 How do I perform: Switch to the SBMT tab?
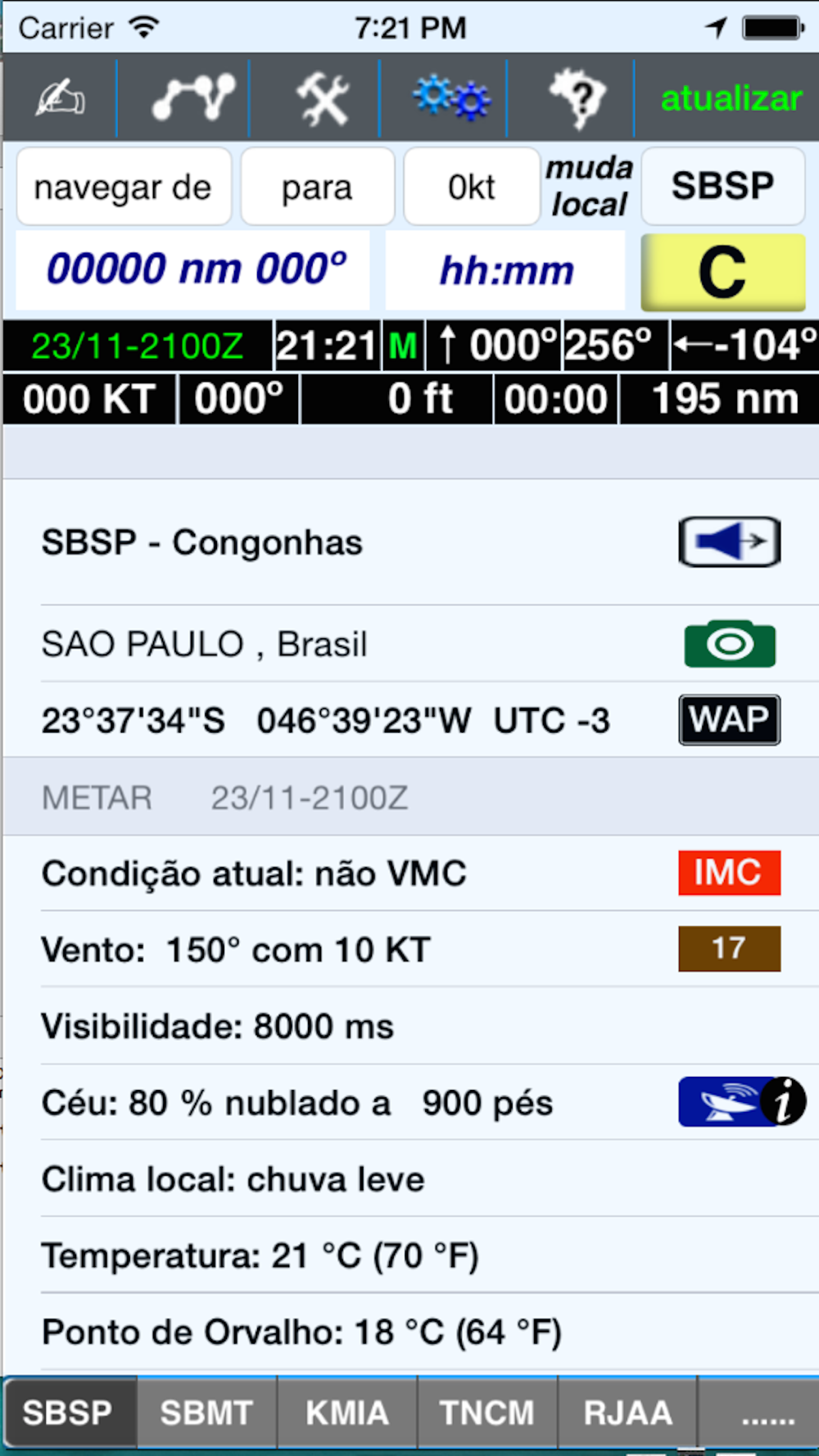pos(206,1413)
